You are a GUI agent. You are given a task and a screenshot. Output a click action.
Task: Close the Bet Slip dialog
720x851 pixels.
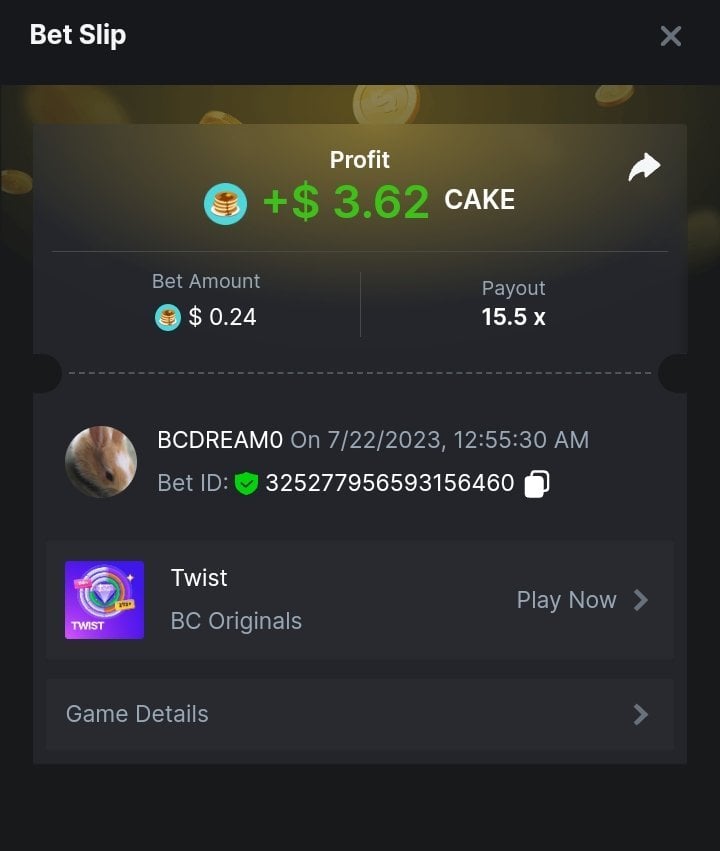coord(670,37)
